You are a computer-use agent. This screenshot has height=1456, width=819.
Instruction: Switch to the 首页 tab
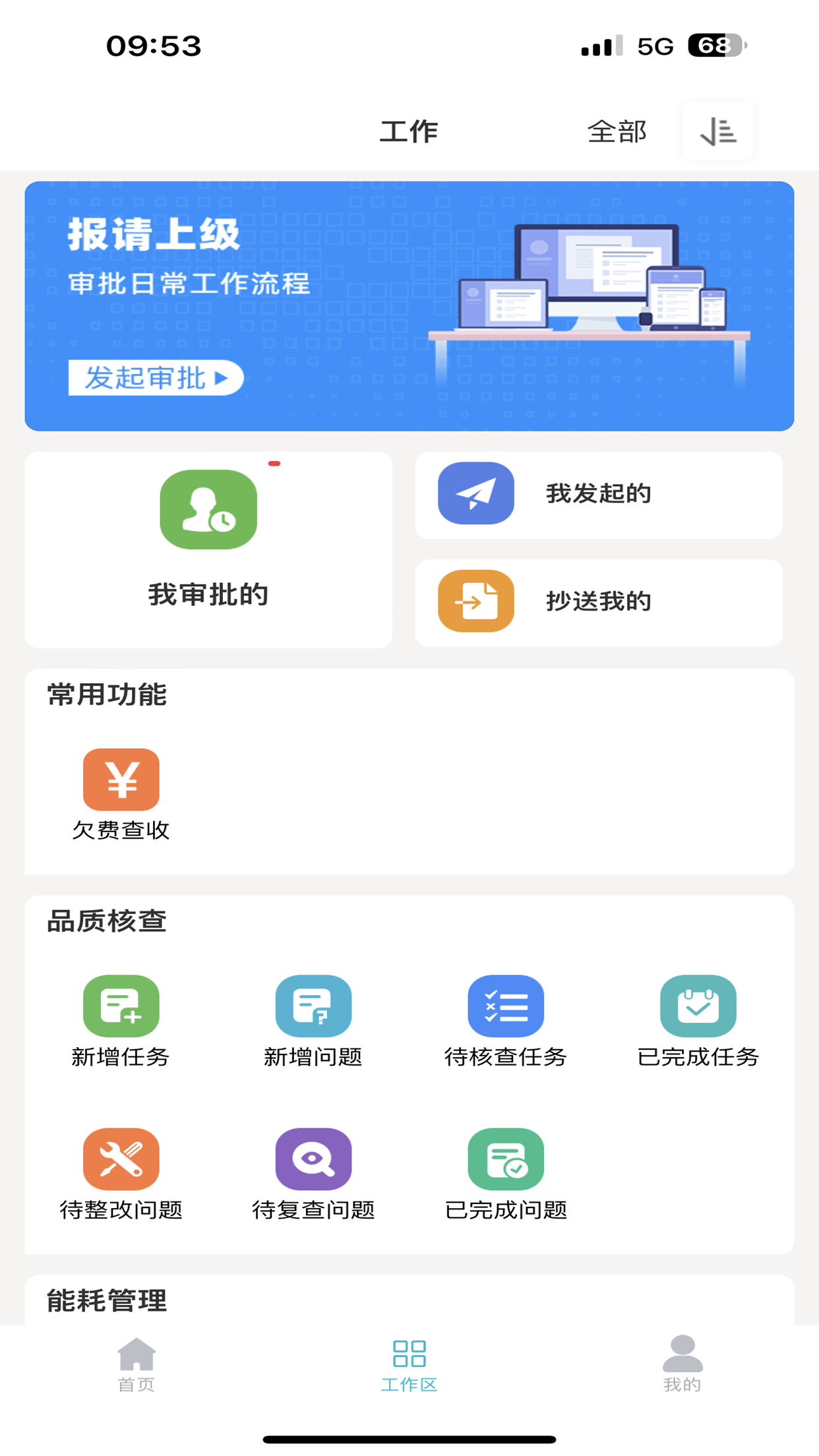point(136,1364)
